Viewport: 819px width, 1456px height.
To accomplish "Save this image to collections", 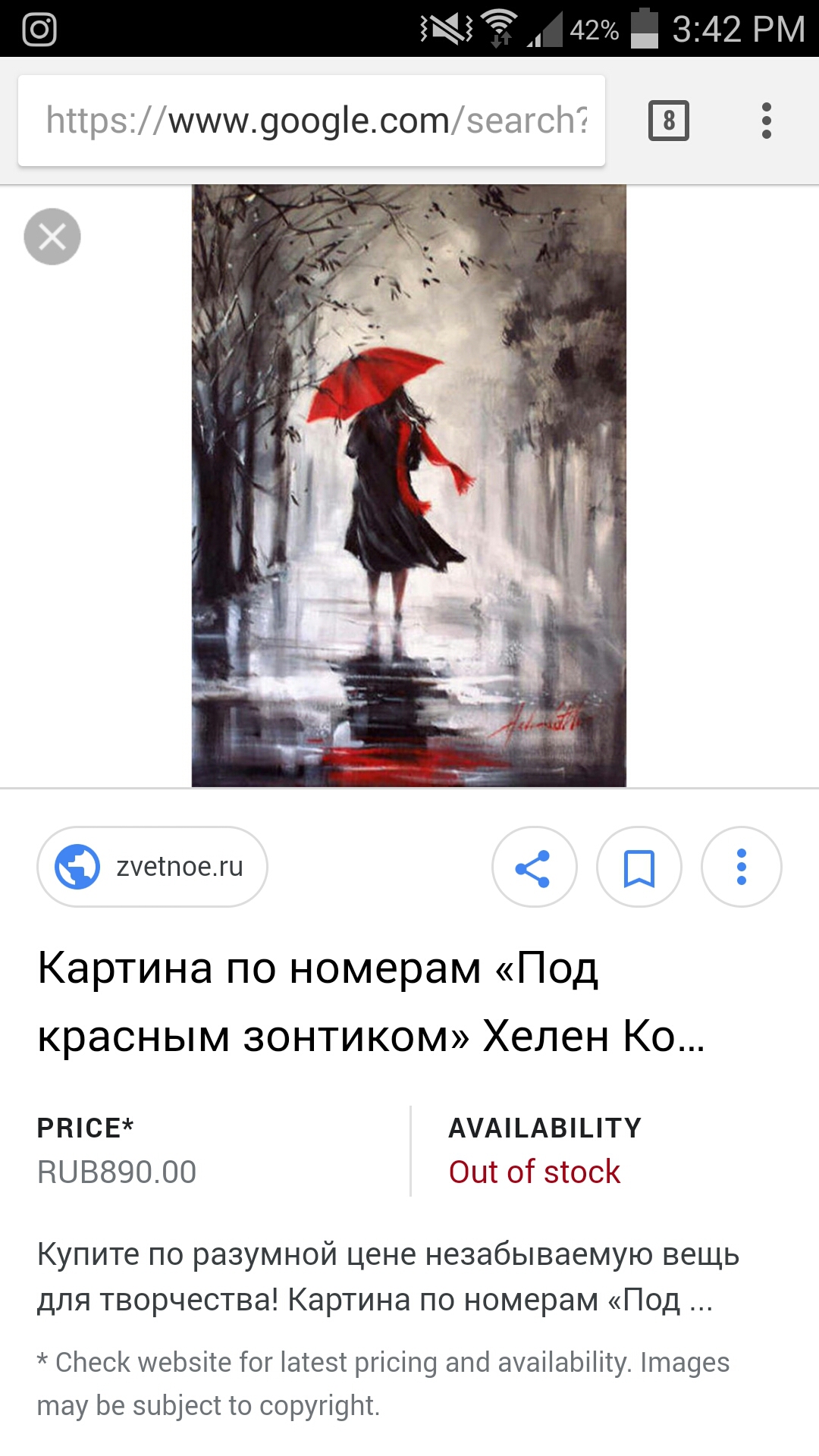I will pos(639,867).
